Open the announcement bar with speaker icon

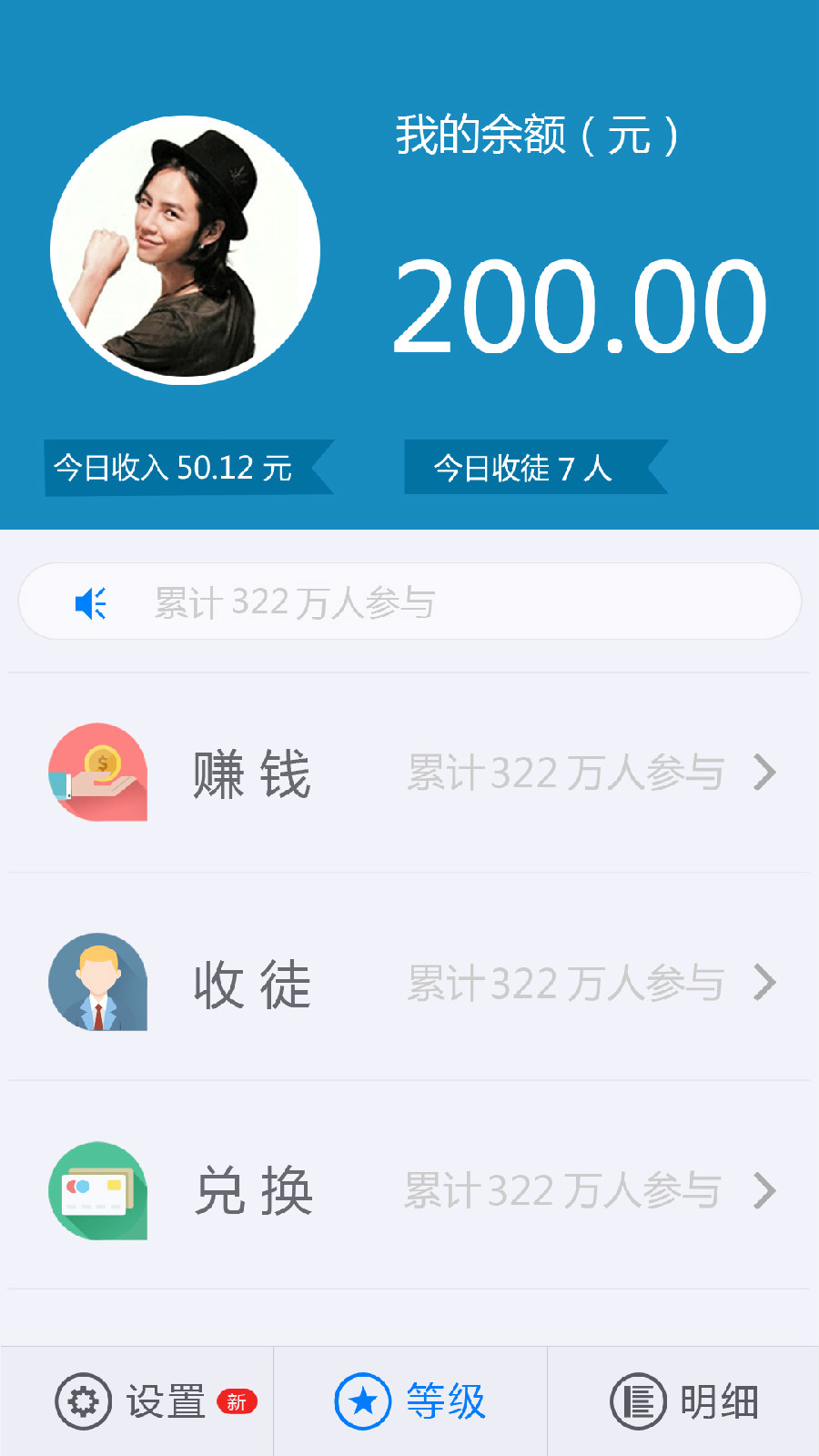[x=409, y=602]
